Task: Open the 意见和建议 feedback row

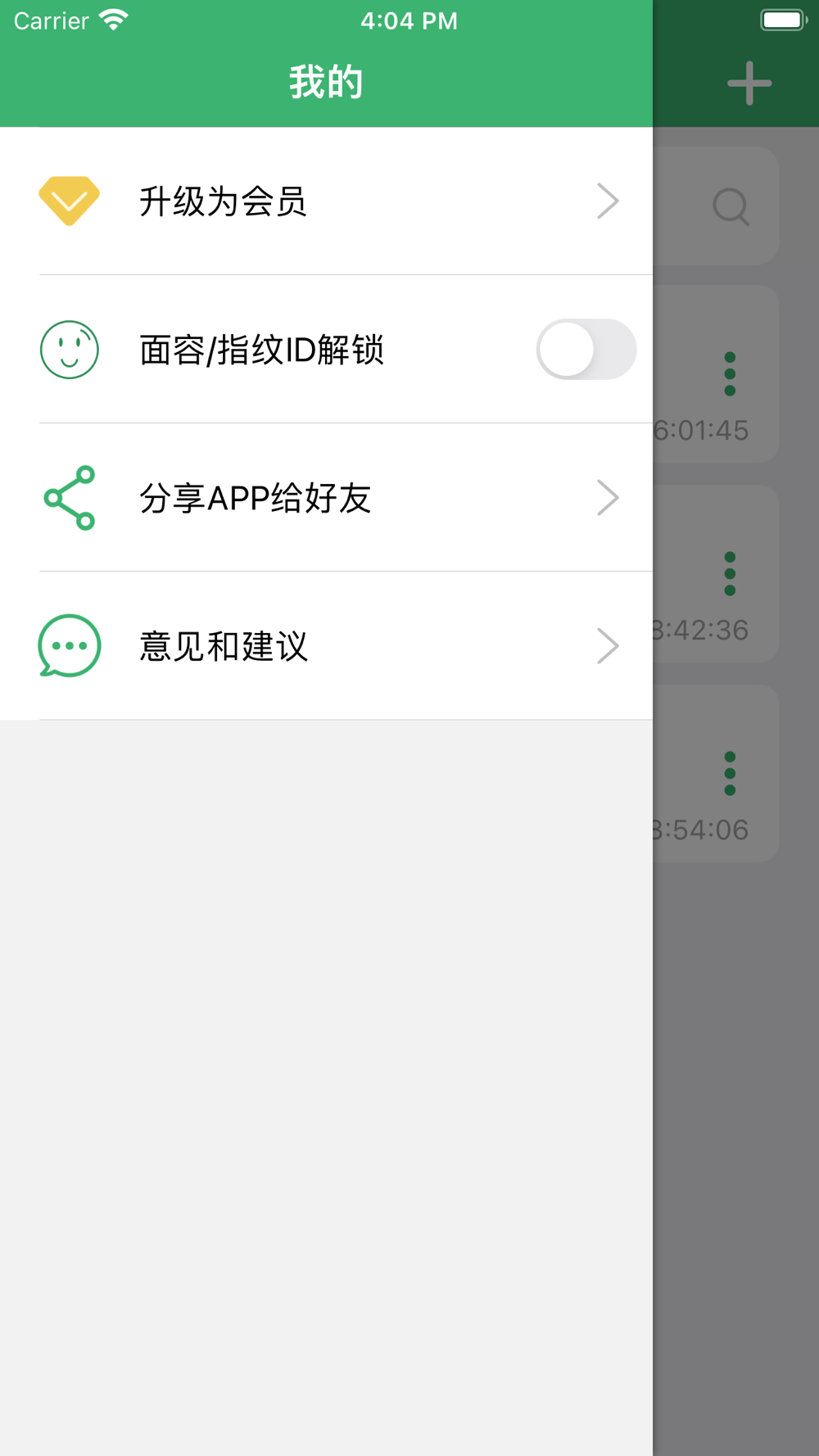Action: coord(326,646)
